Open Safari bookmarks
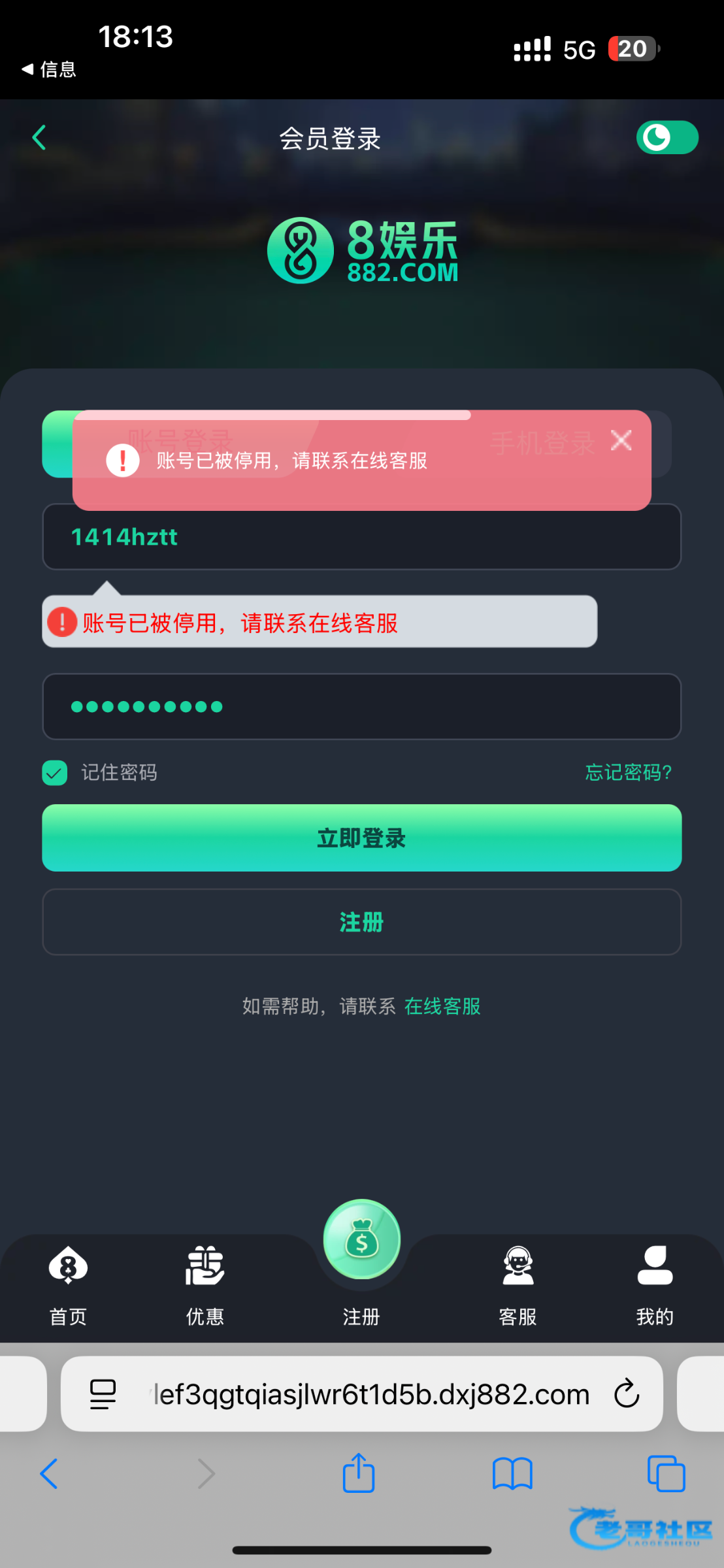 coord(512,1473)
